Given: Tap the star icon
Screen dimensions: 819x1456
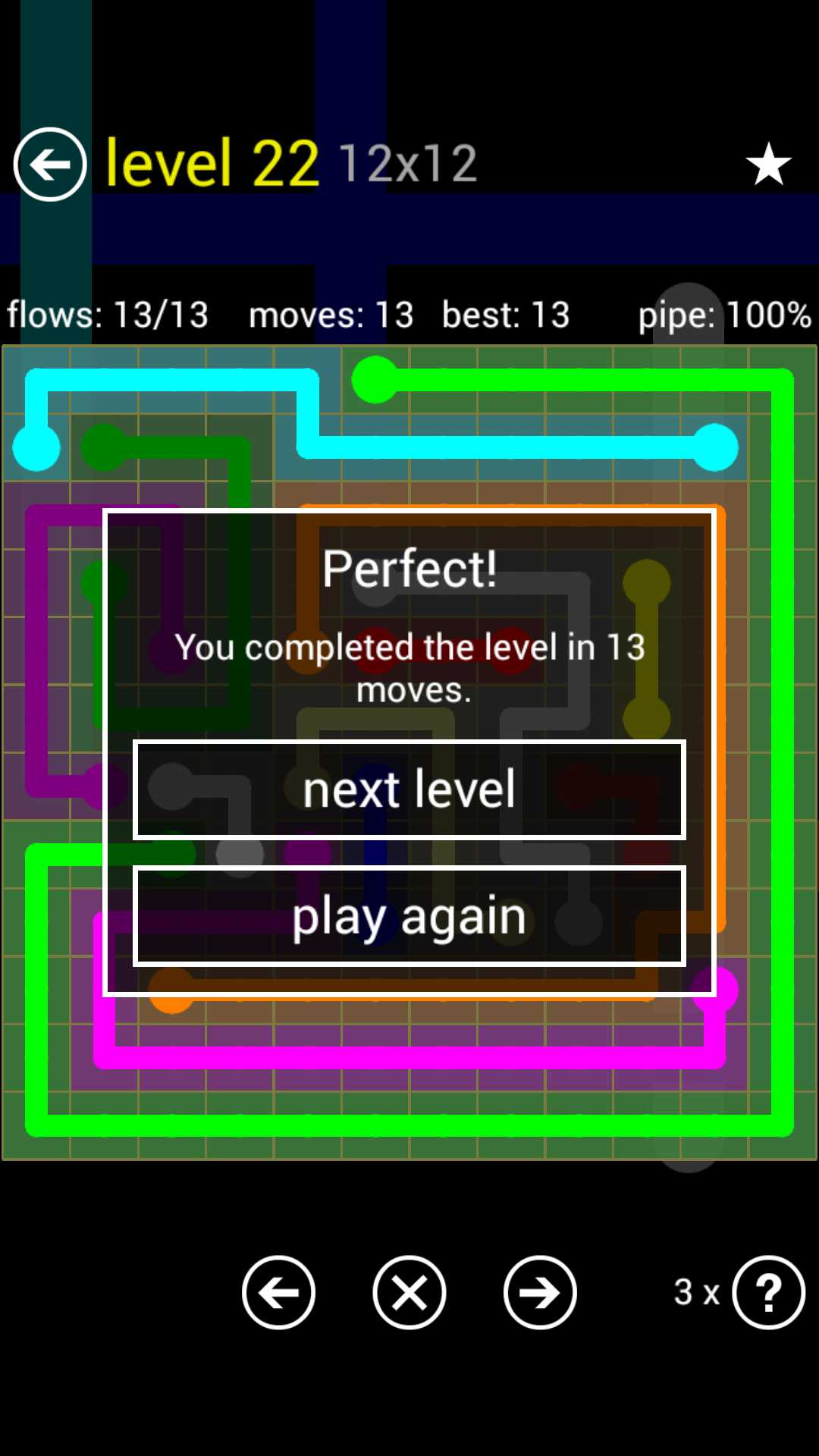Looking at the screenshot, I should (768, 164).
